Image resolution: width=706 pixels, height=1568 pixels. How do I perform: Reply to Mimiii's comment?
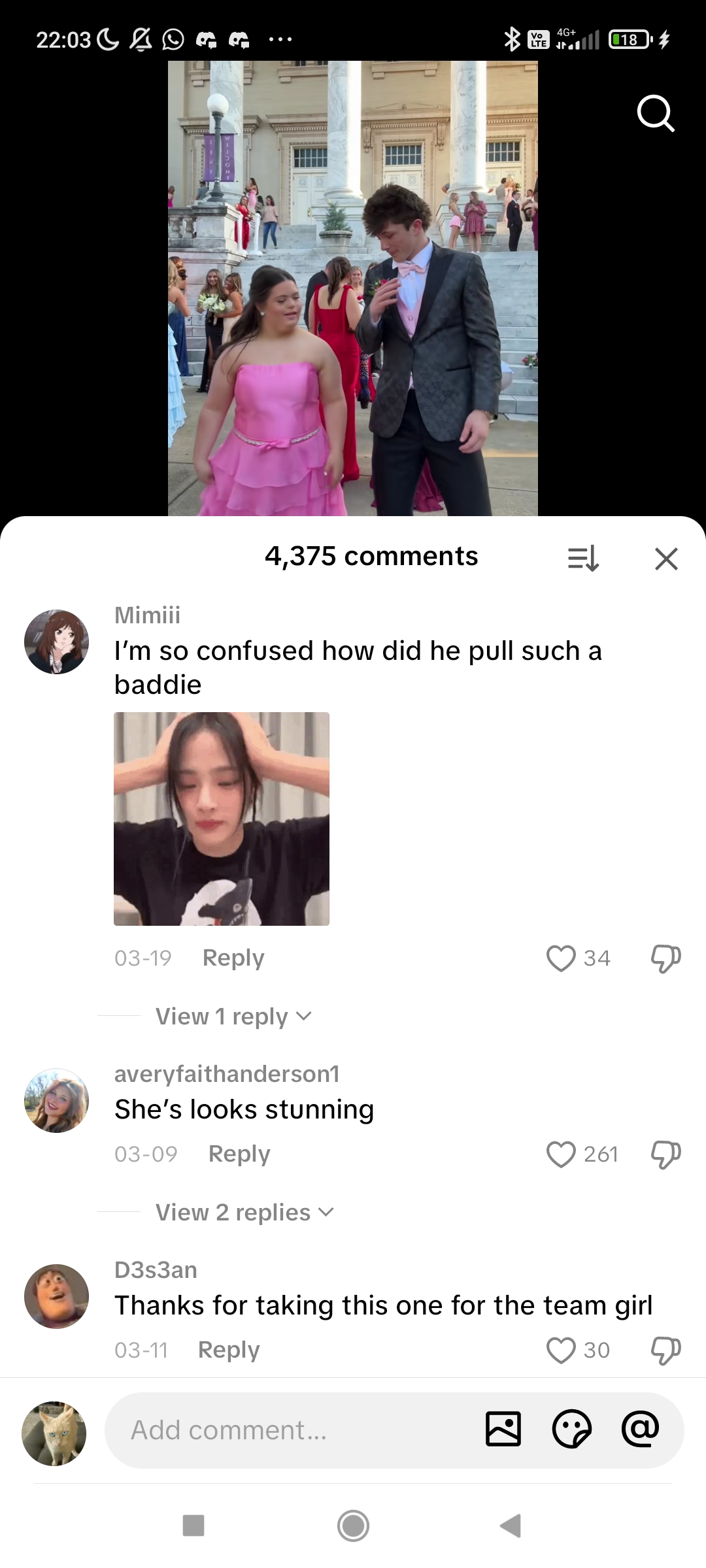coord(233,958)
